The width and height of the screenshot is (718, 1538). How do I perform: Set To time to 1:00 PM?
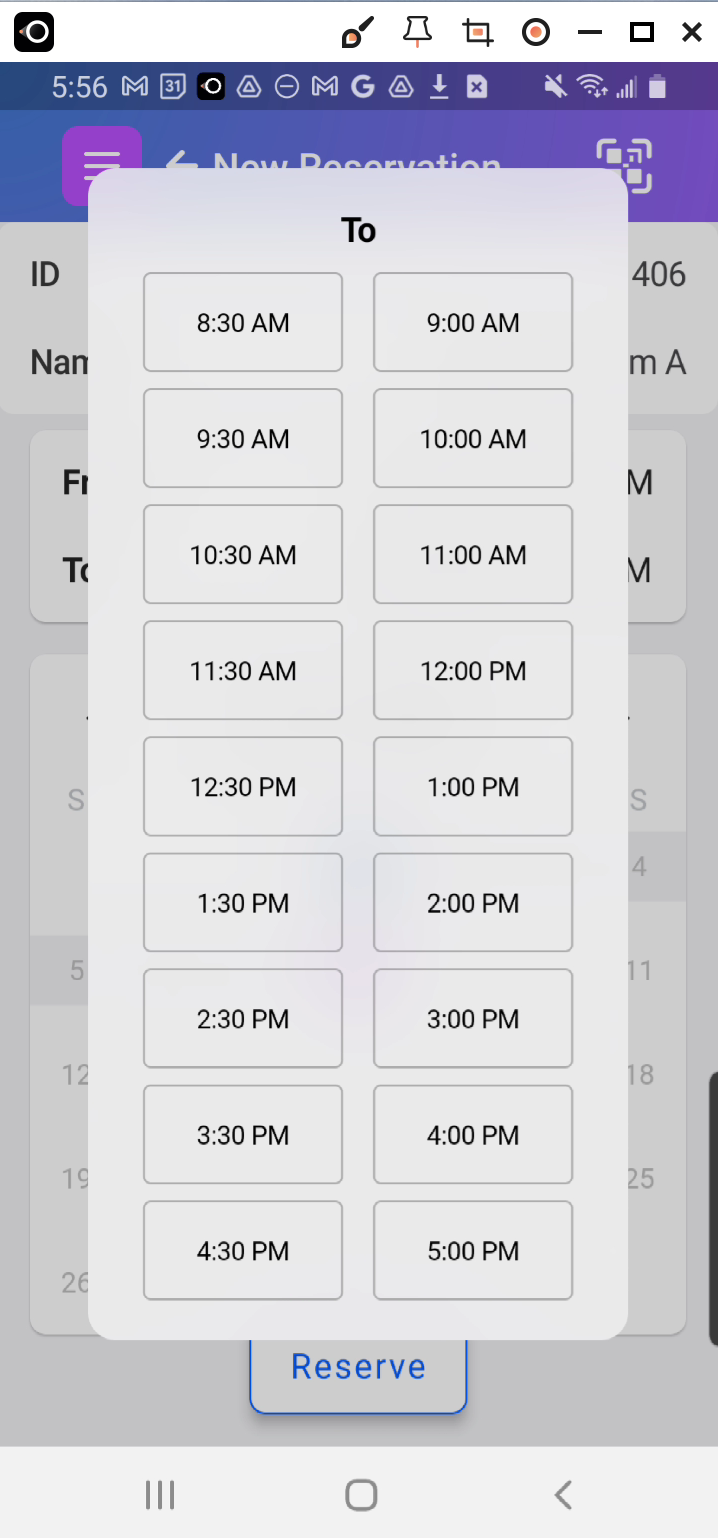click(473, 786)
